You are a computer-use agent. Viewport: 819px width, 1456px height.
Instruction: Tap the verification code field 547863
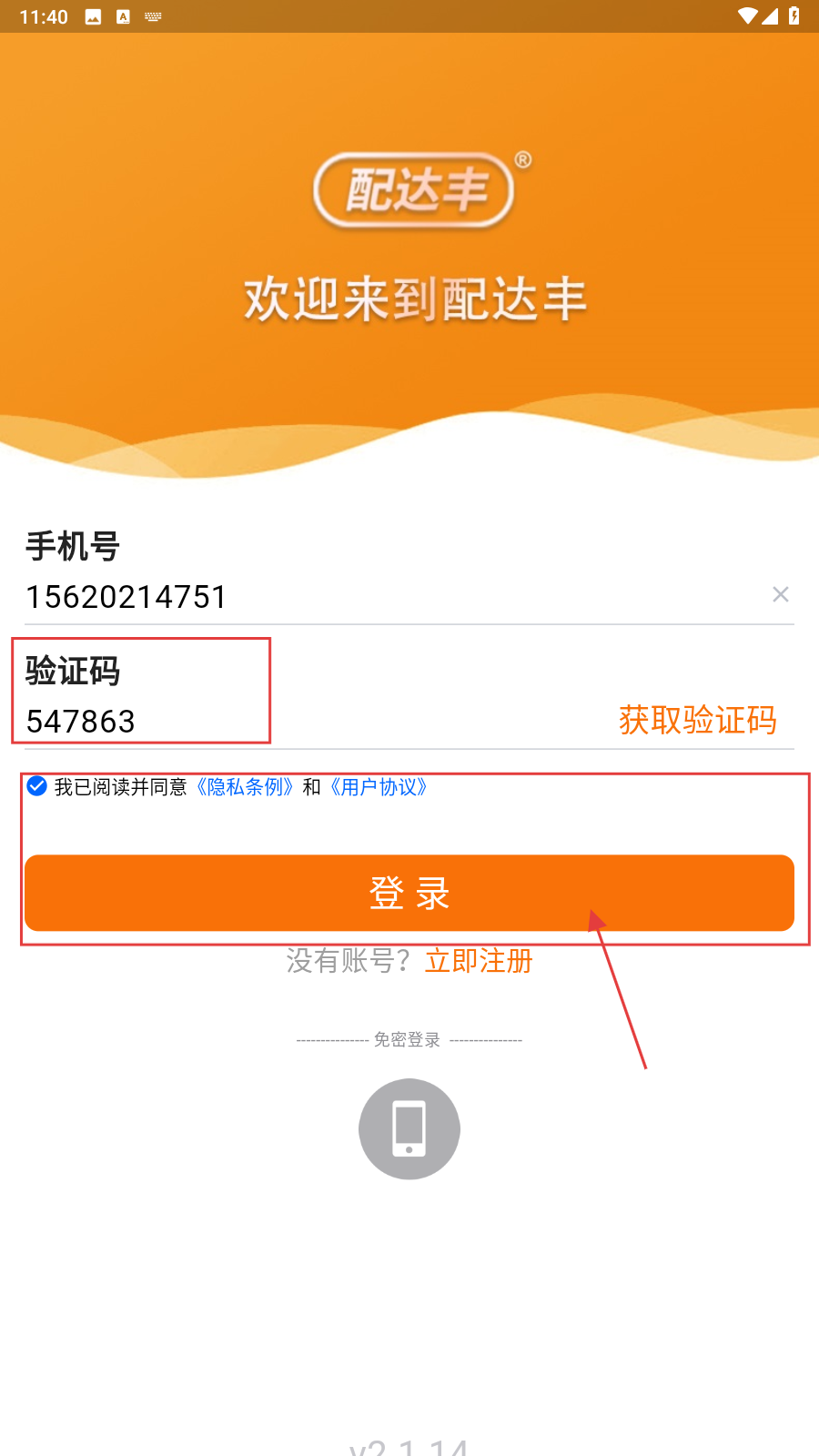click(273, 722)
